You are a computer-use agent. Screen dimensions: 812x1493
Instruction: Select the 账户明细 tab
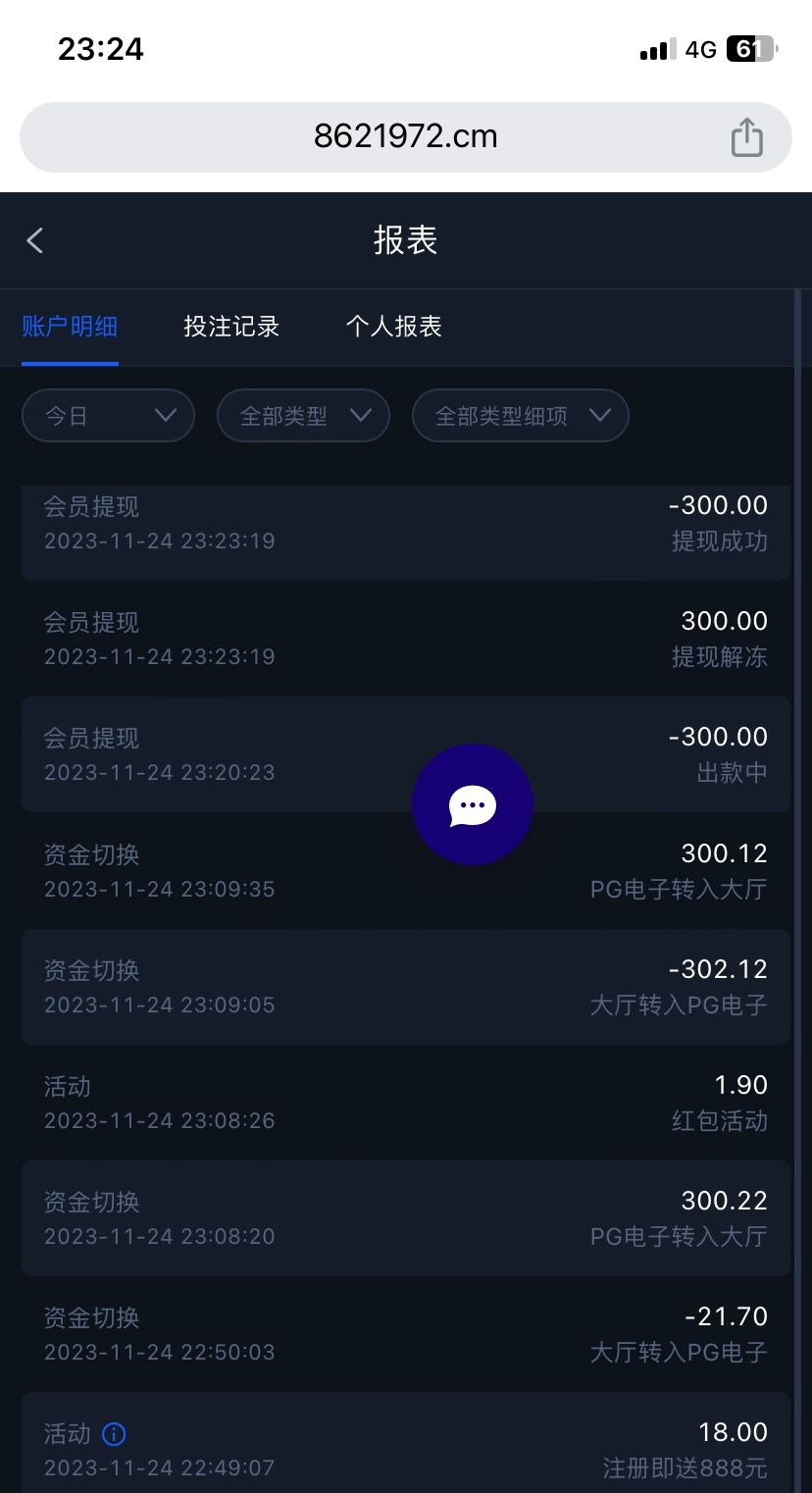(x=70, y=327)
